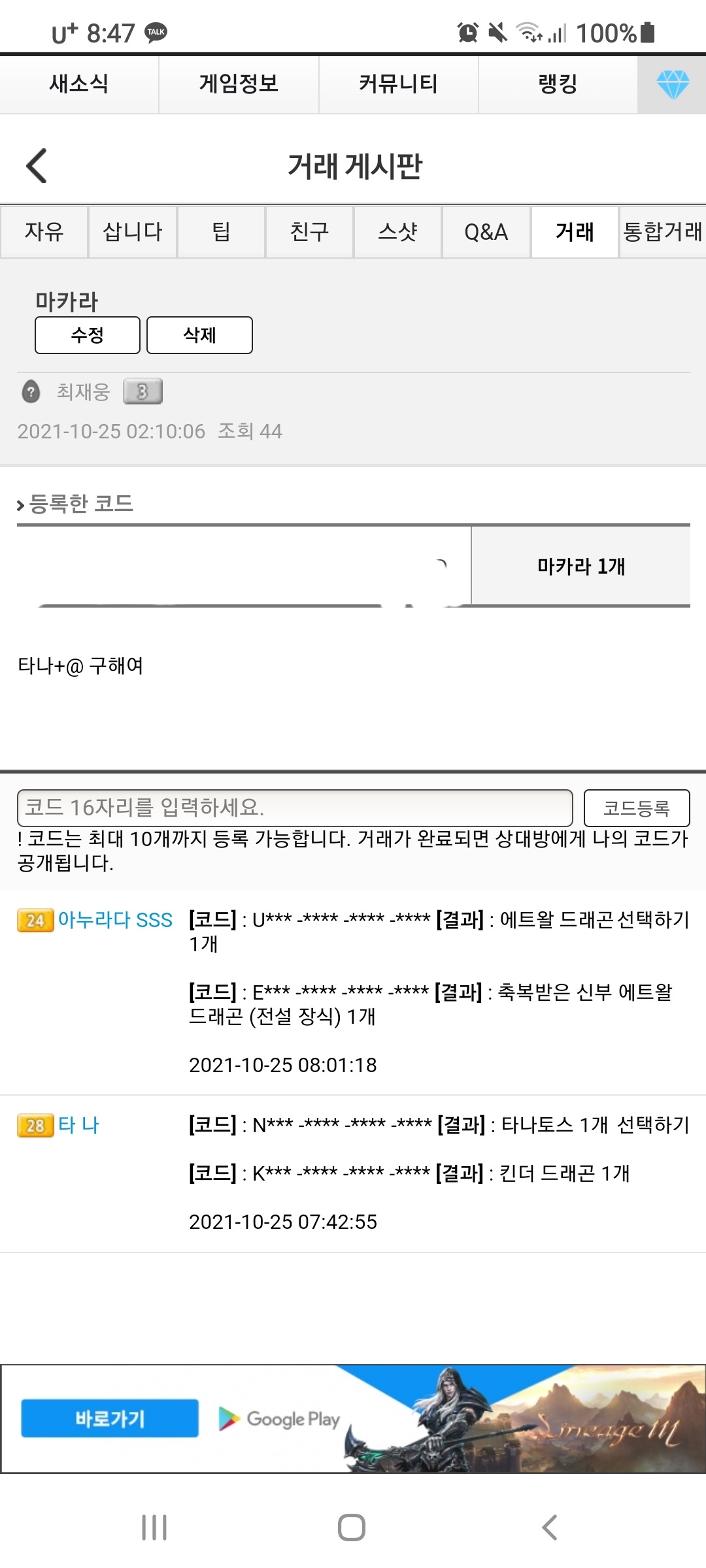This screenshot has height=1568, width=706.
Task: Tap 수정 to edit the post
Action: click(88, 335)
